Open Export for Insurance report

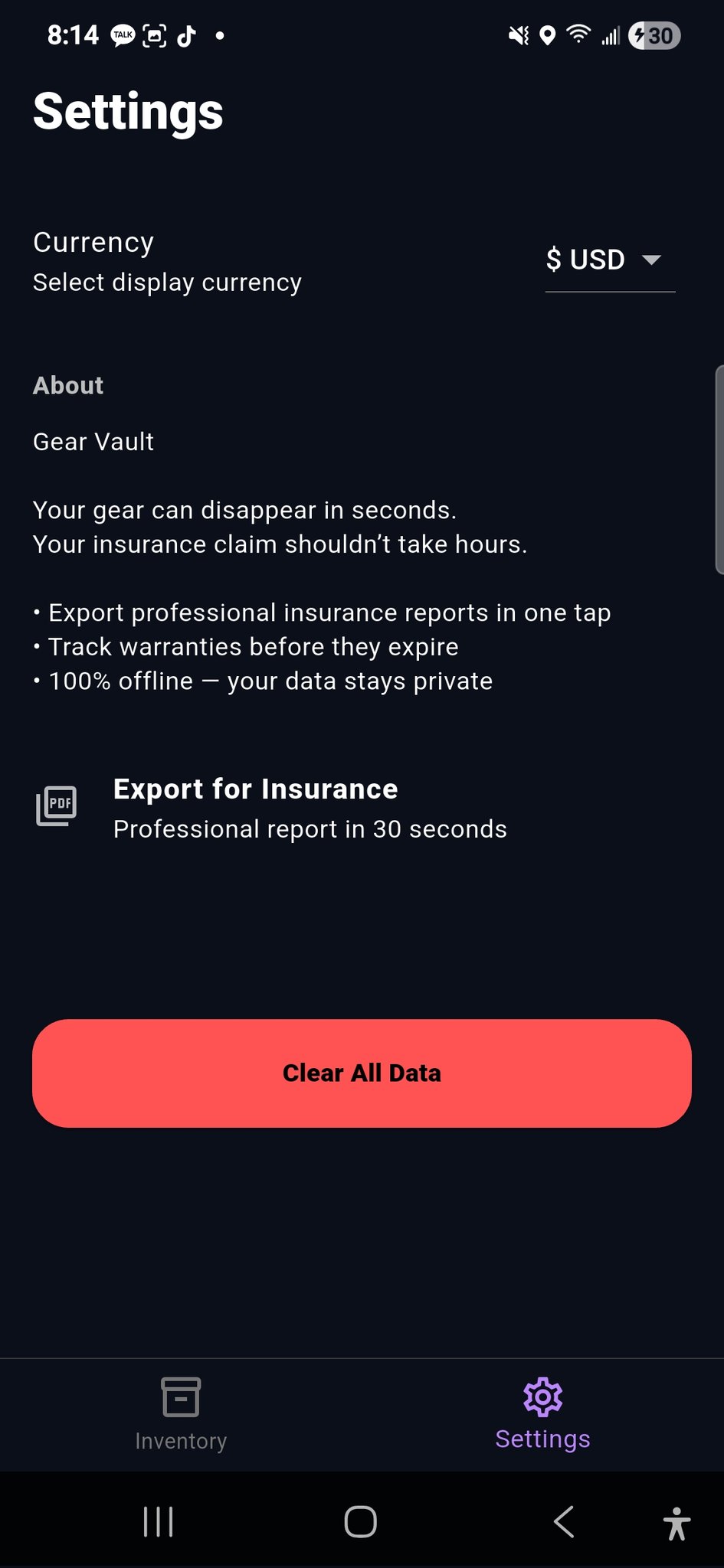pos(309,808)
